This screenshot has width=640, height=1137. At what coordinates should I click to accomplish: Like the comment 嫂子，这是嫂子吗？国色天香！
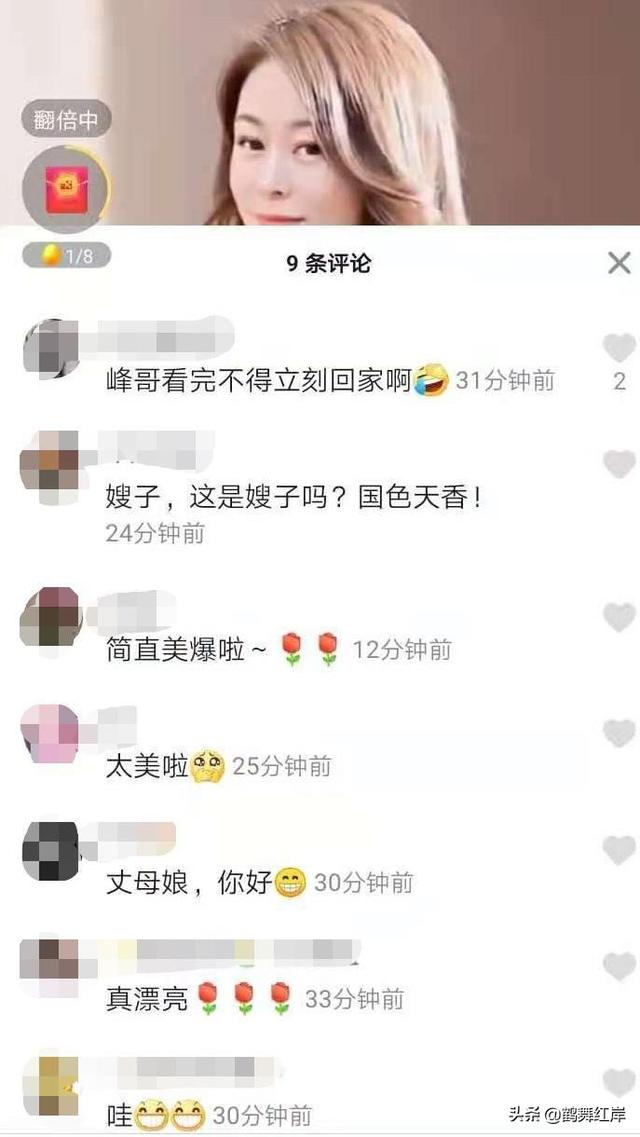point(619,464)
